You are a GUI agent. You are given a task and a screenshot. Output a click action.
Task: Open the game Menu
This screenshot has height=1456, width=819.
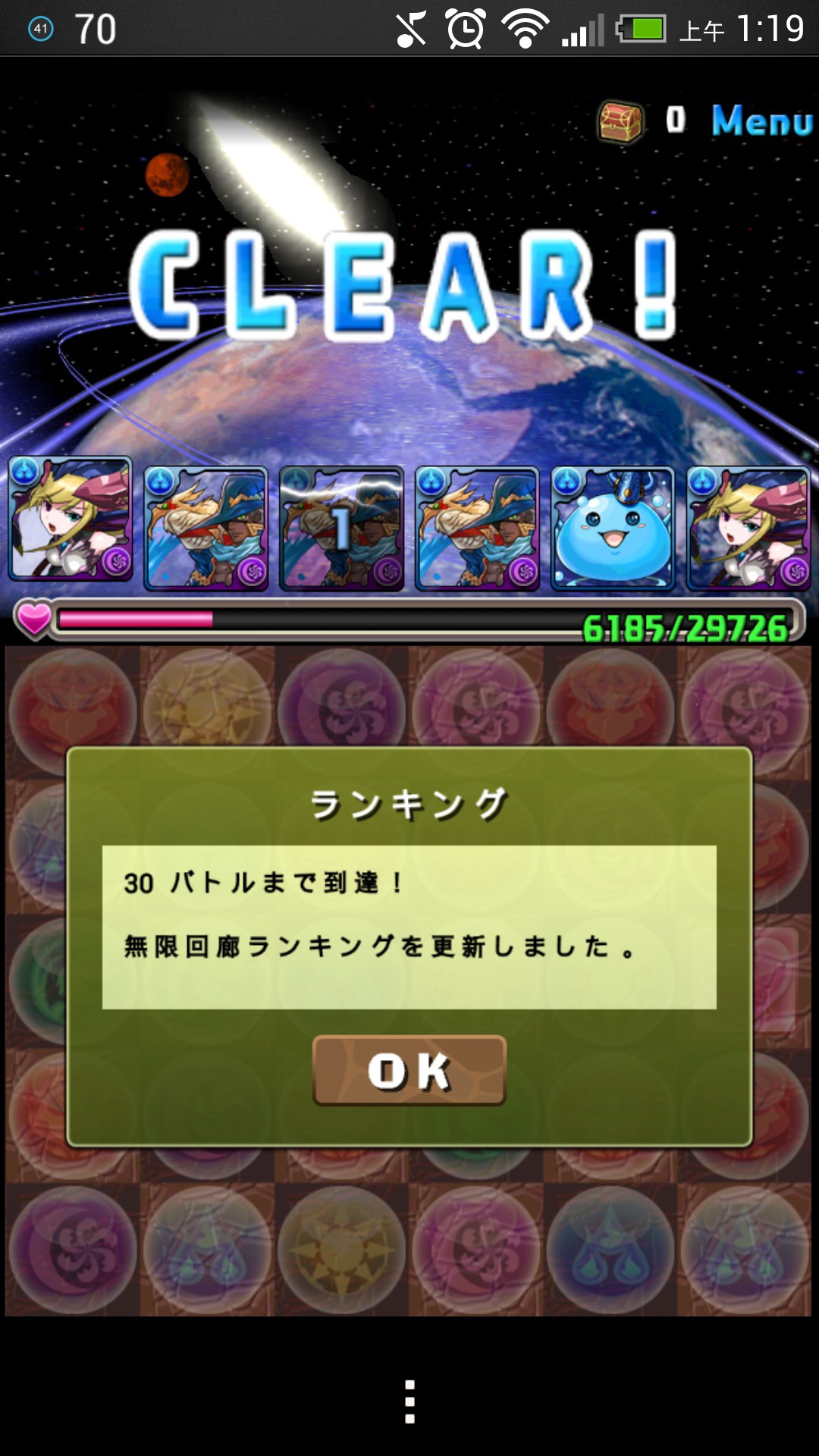(x=761, y=121)
